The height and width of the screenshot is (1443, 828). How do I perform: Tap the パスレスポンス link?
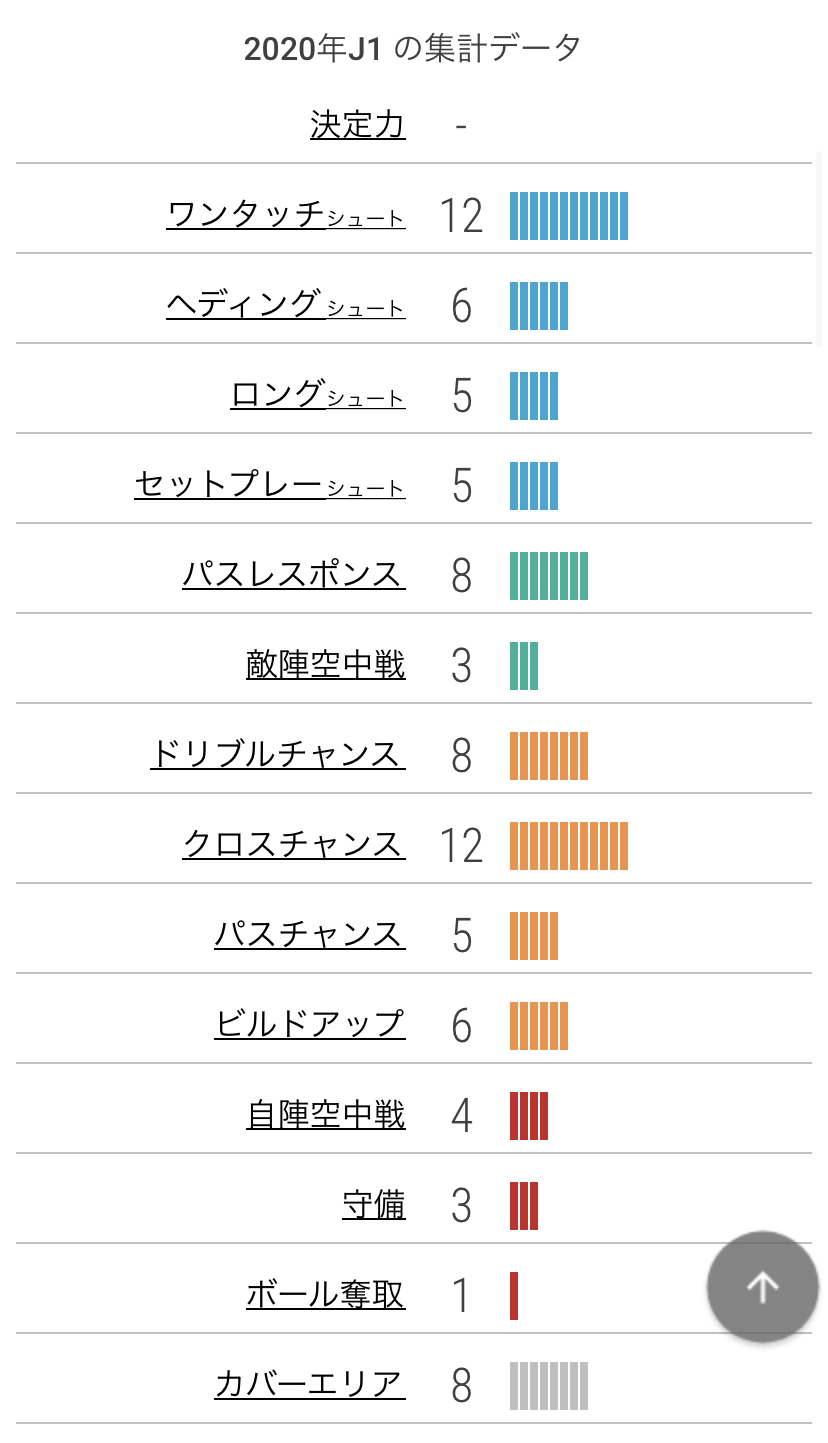pos(293,575)
